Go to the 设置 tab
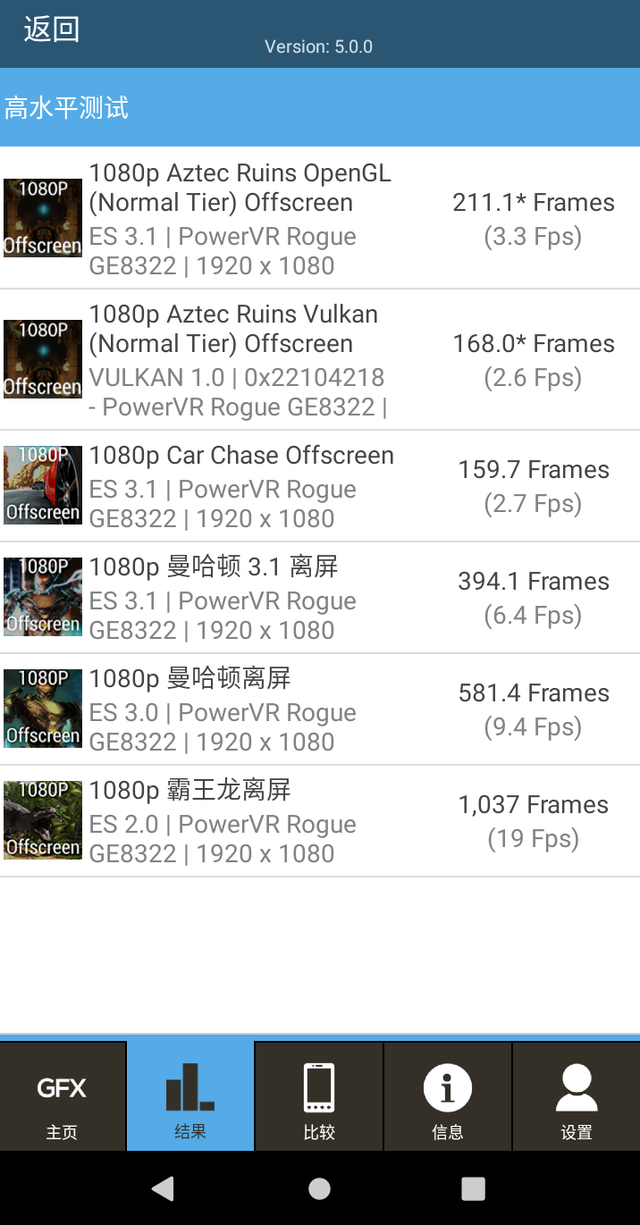The width and height of the screenshot is (640, 1225). pos(576,1096)
